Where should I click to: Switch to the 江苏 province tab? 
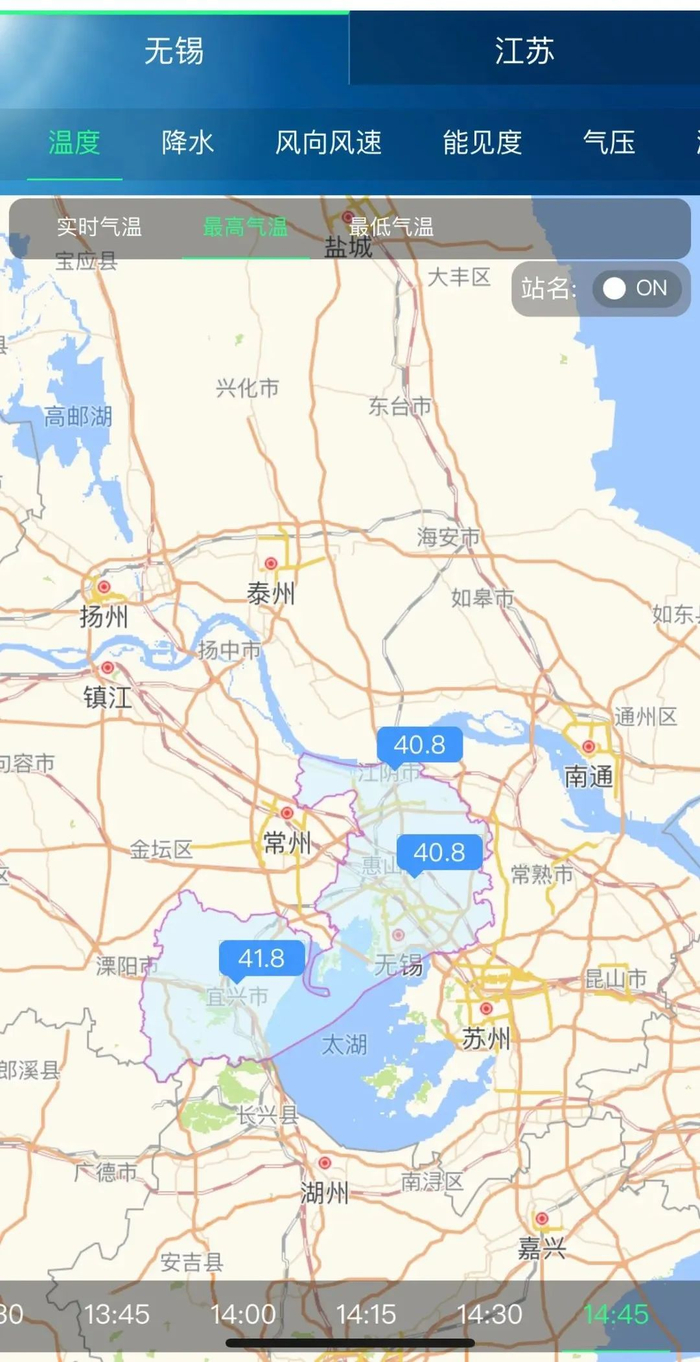tap(524, 51)
